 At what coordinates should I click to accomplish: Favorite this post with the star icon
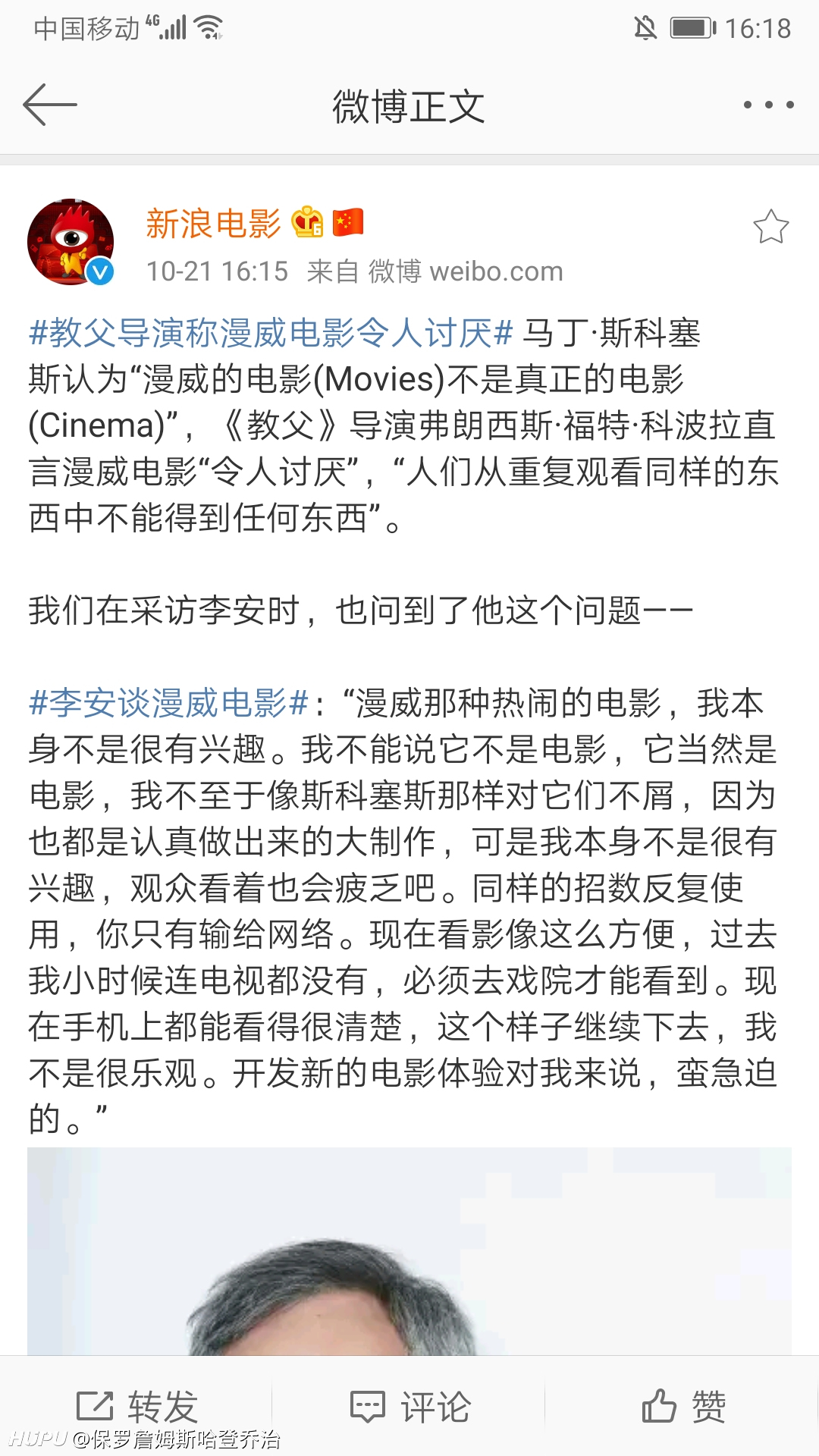point(771,226)
